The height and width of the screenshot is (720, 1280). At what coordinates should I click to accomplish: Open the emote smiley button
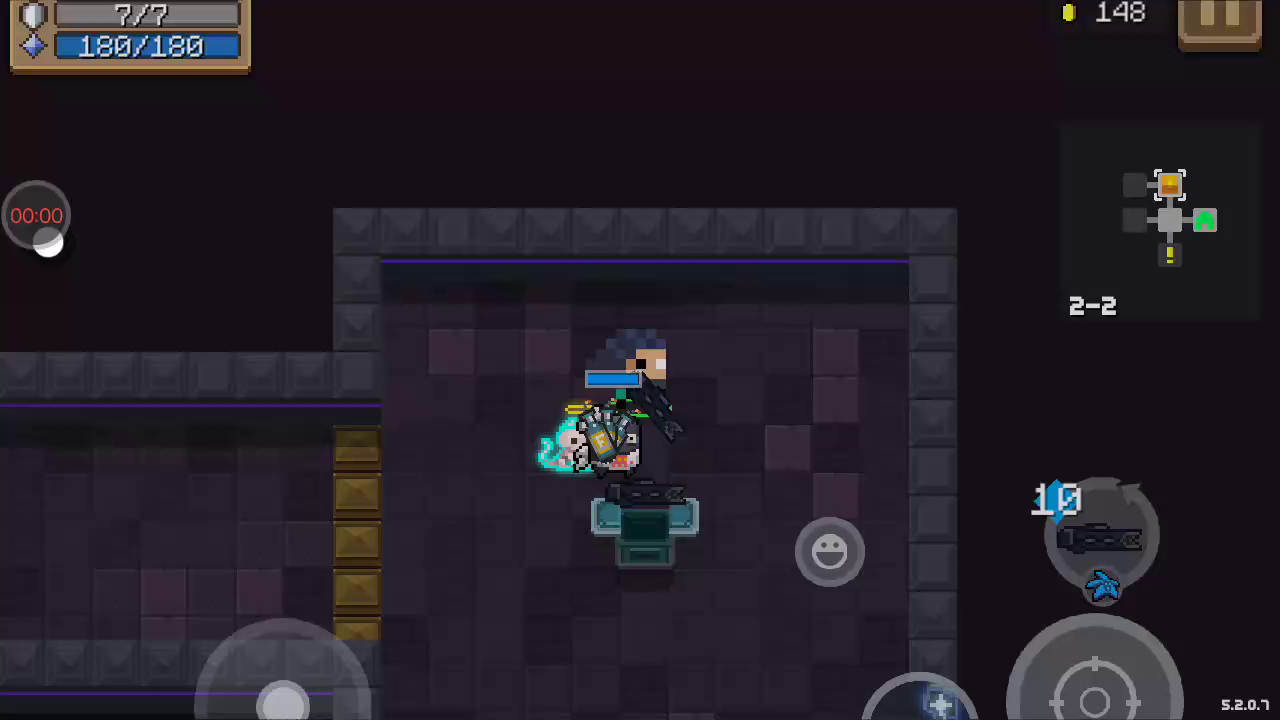point(829,551)
